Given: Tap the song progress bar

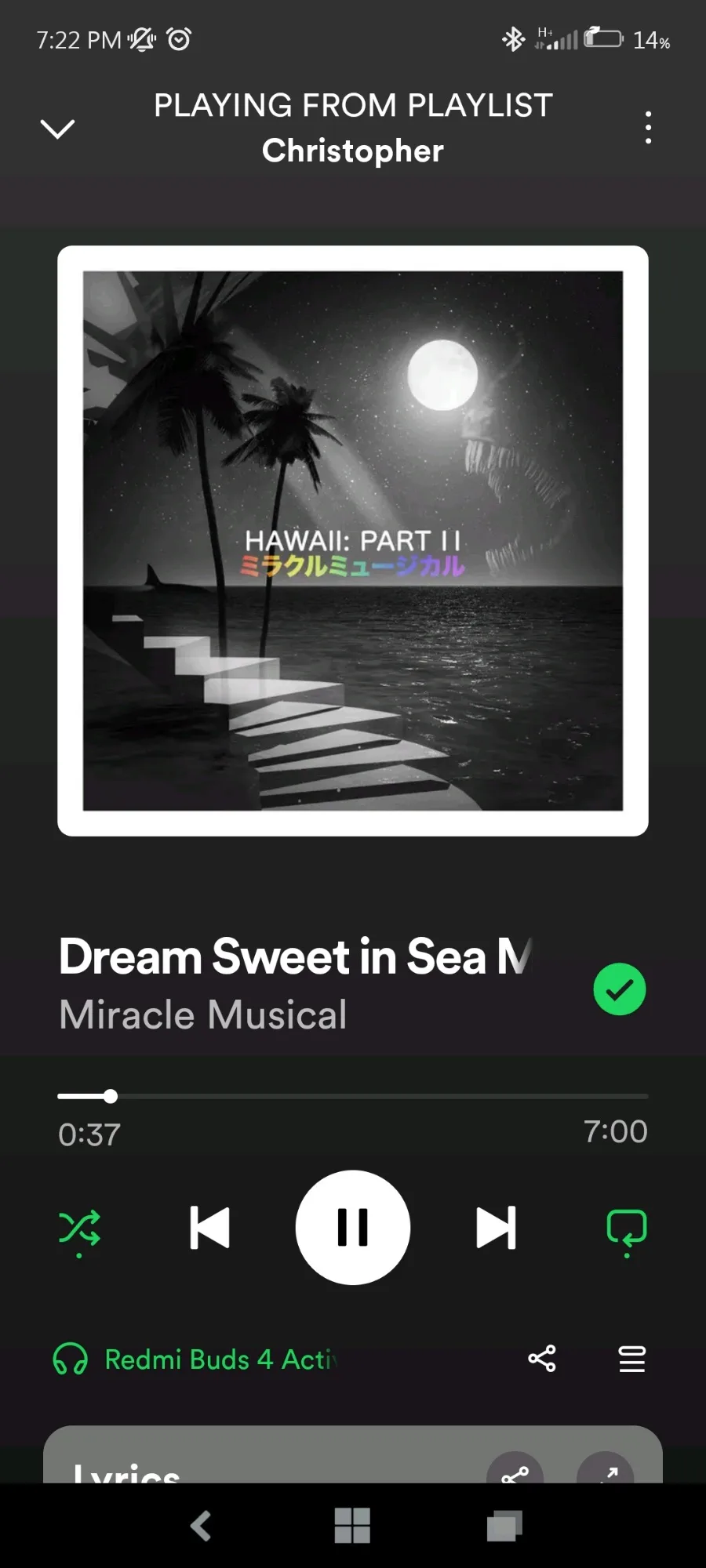Looking at the screenshot, I should 353,1096.
